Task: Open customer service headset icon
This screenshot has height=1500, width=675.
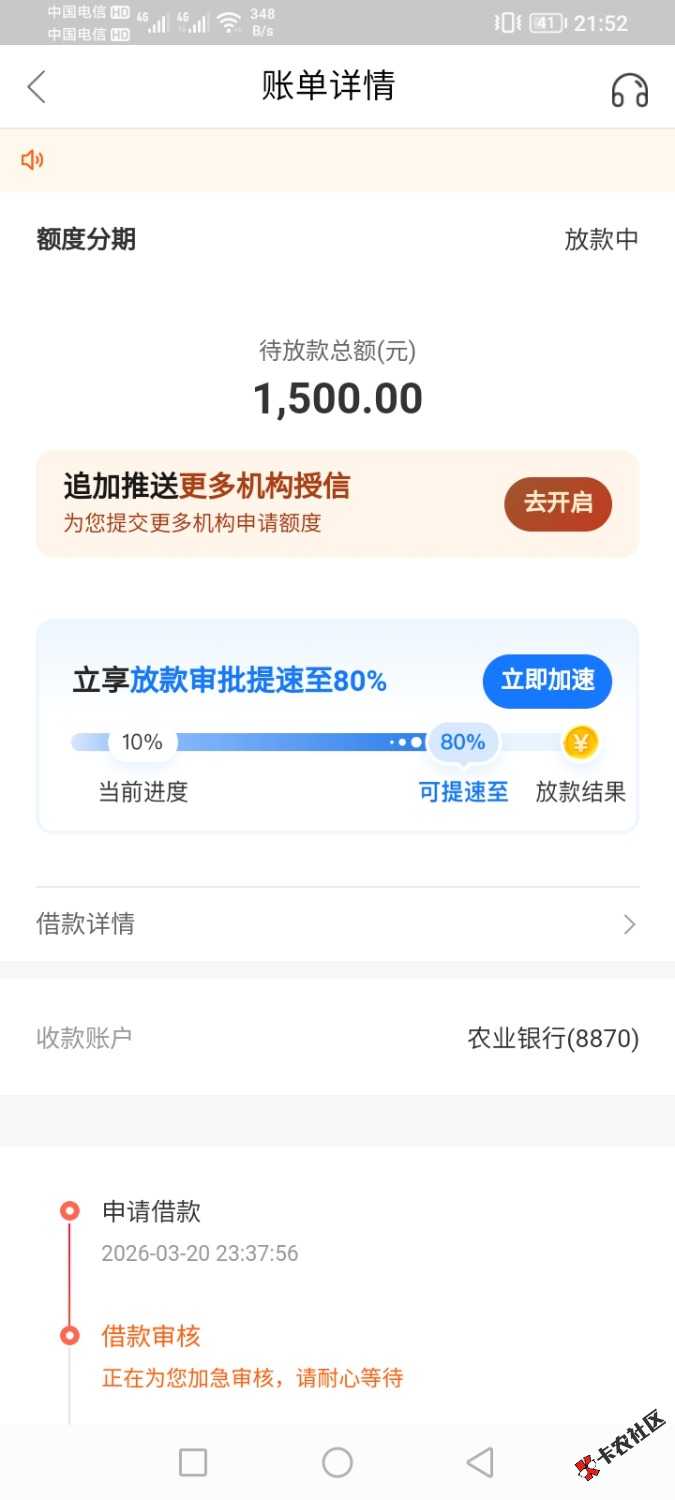Action: [629, 90]
